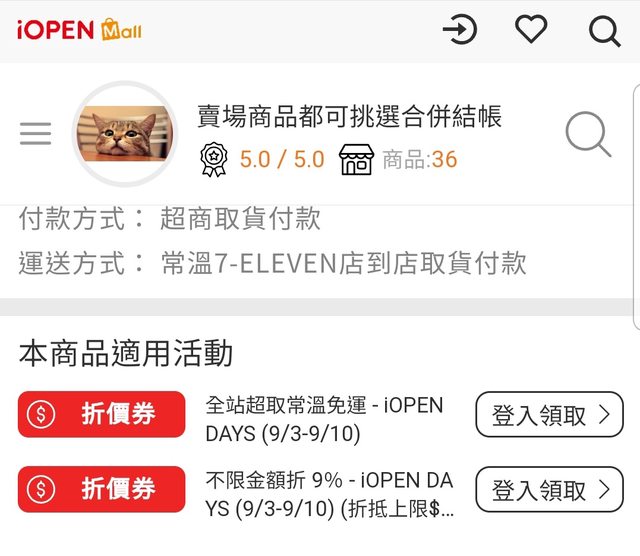Open the favorites heart icon
Screen dimensions: 640x556
point(531,31)
